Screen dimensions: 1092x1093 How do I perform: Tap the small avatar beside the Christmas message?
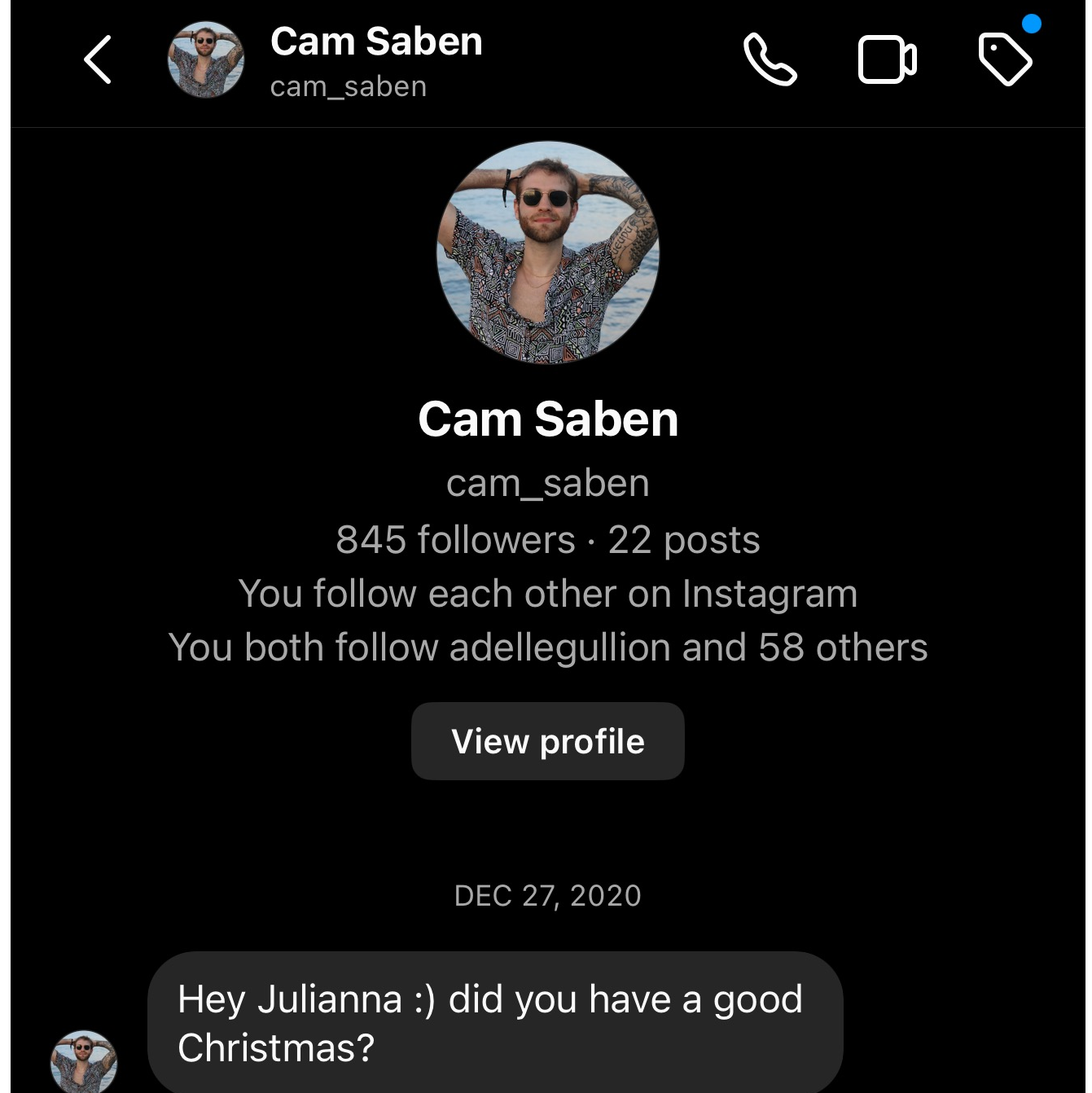coord(84,1061)
